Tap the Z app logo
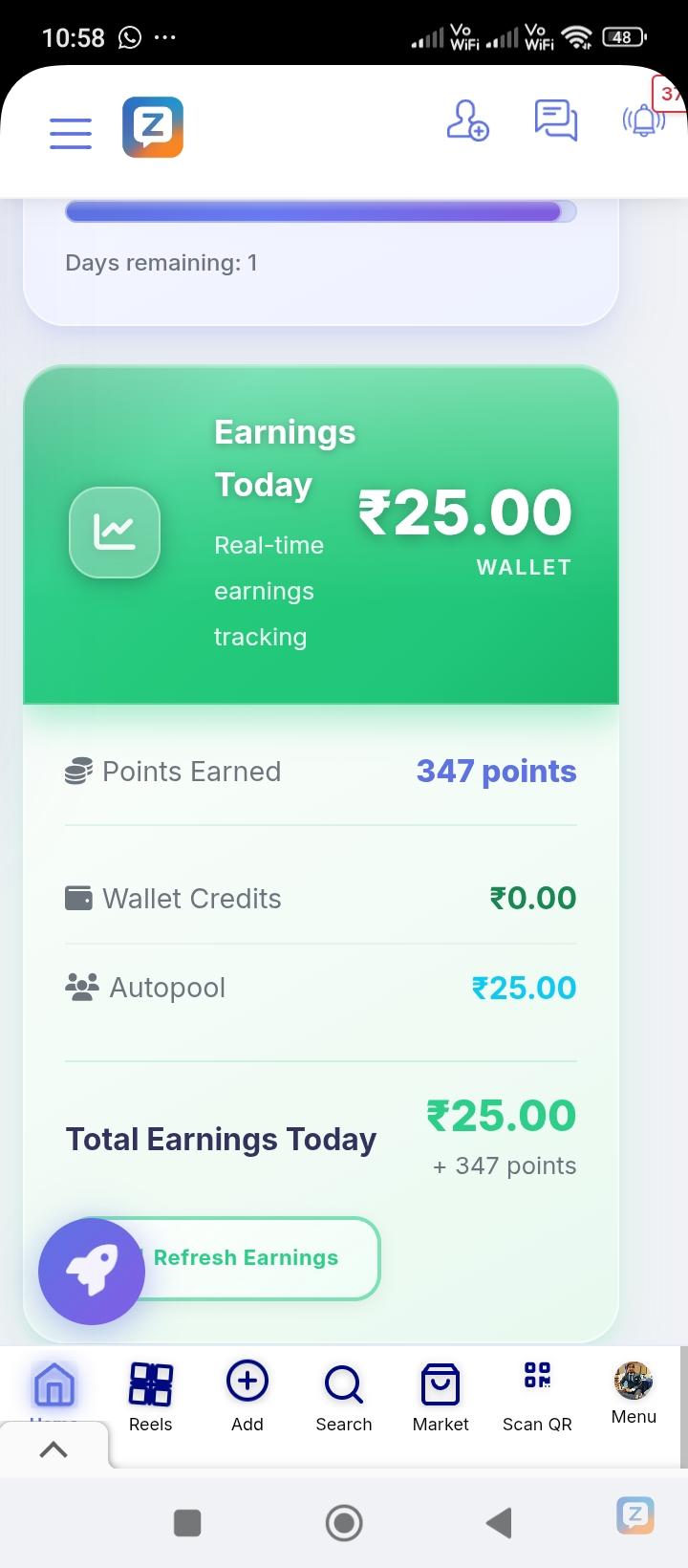The image size is (688, 1568). click(x=153, y=127)
